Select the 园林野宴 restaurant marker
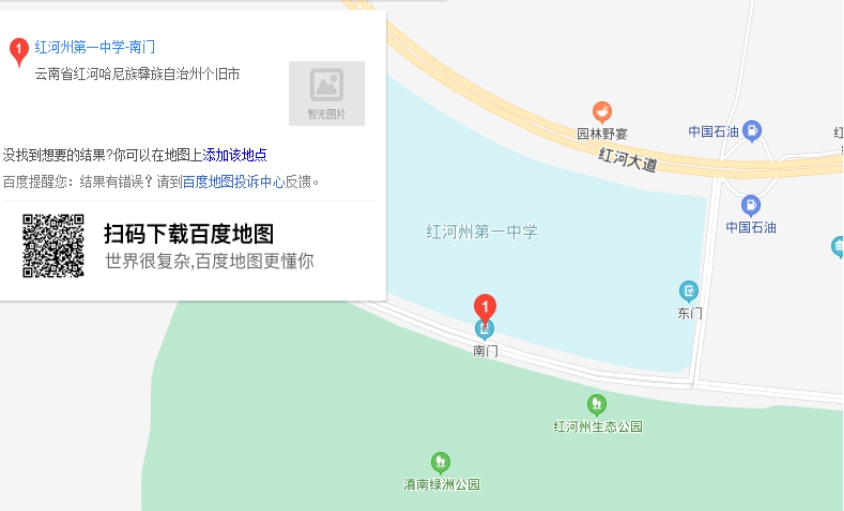 click(602, 112)
